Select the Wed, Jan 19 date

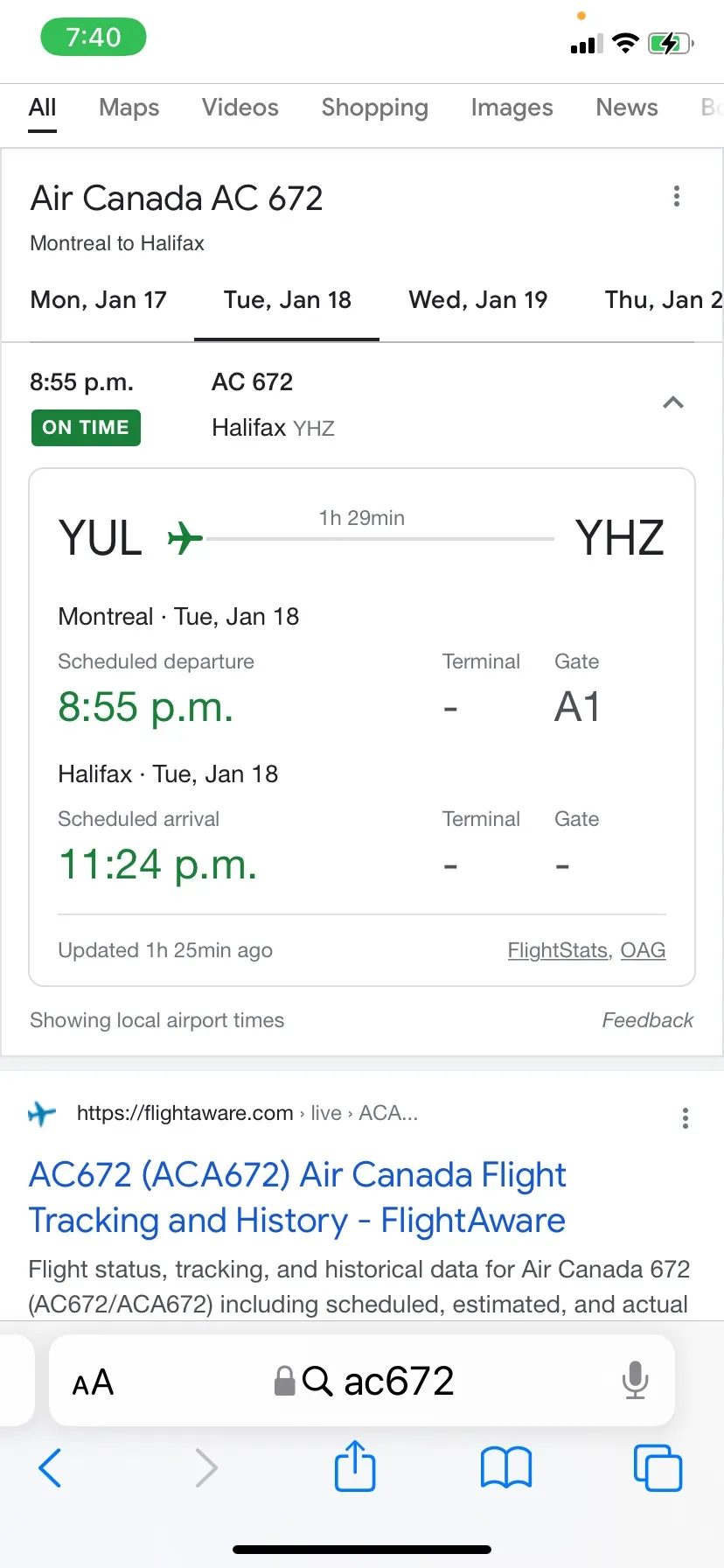478,300
